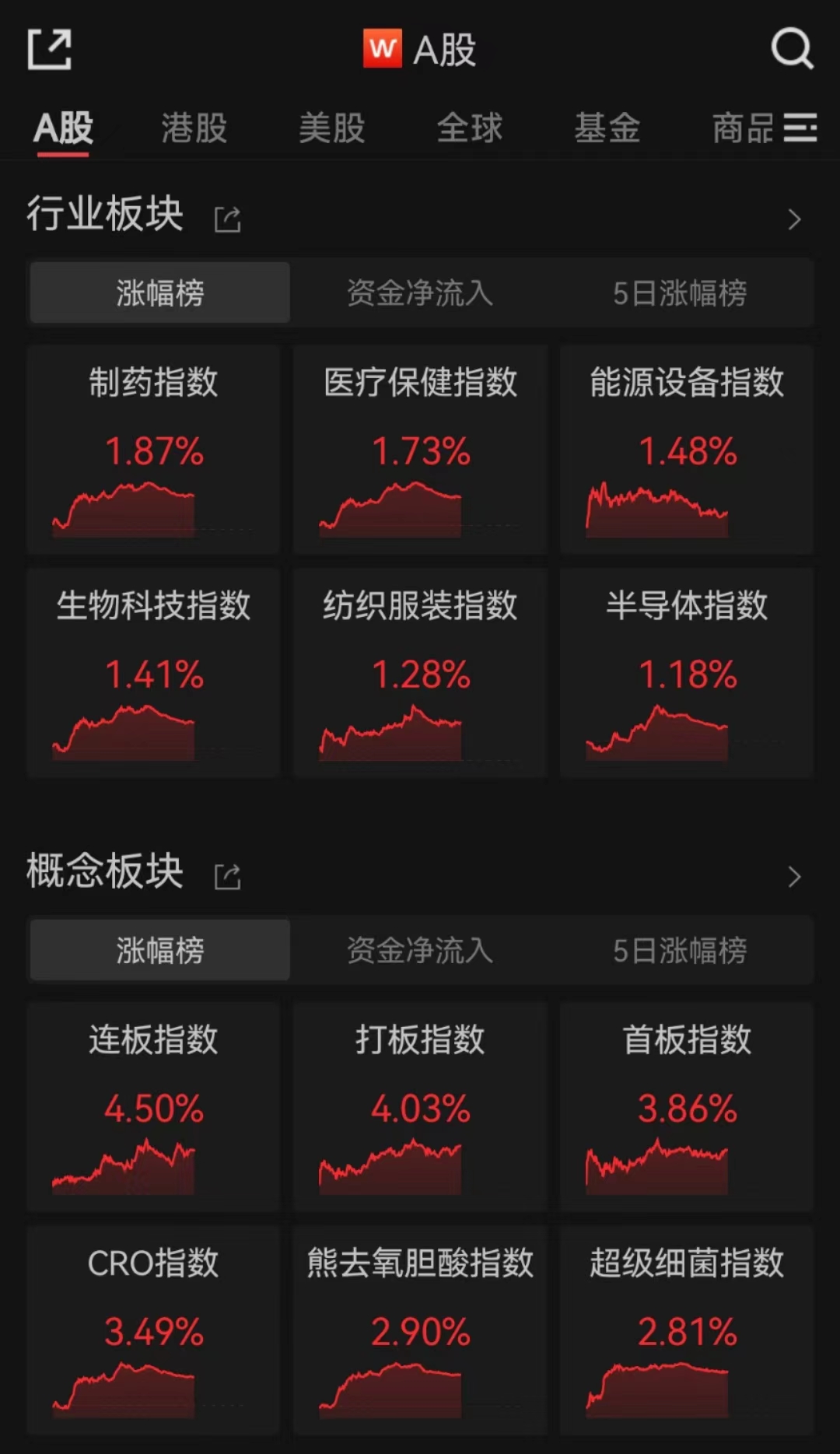Go to the 基金 tab
The image size is (840, 1454).
(607, 128)
